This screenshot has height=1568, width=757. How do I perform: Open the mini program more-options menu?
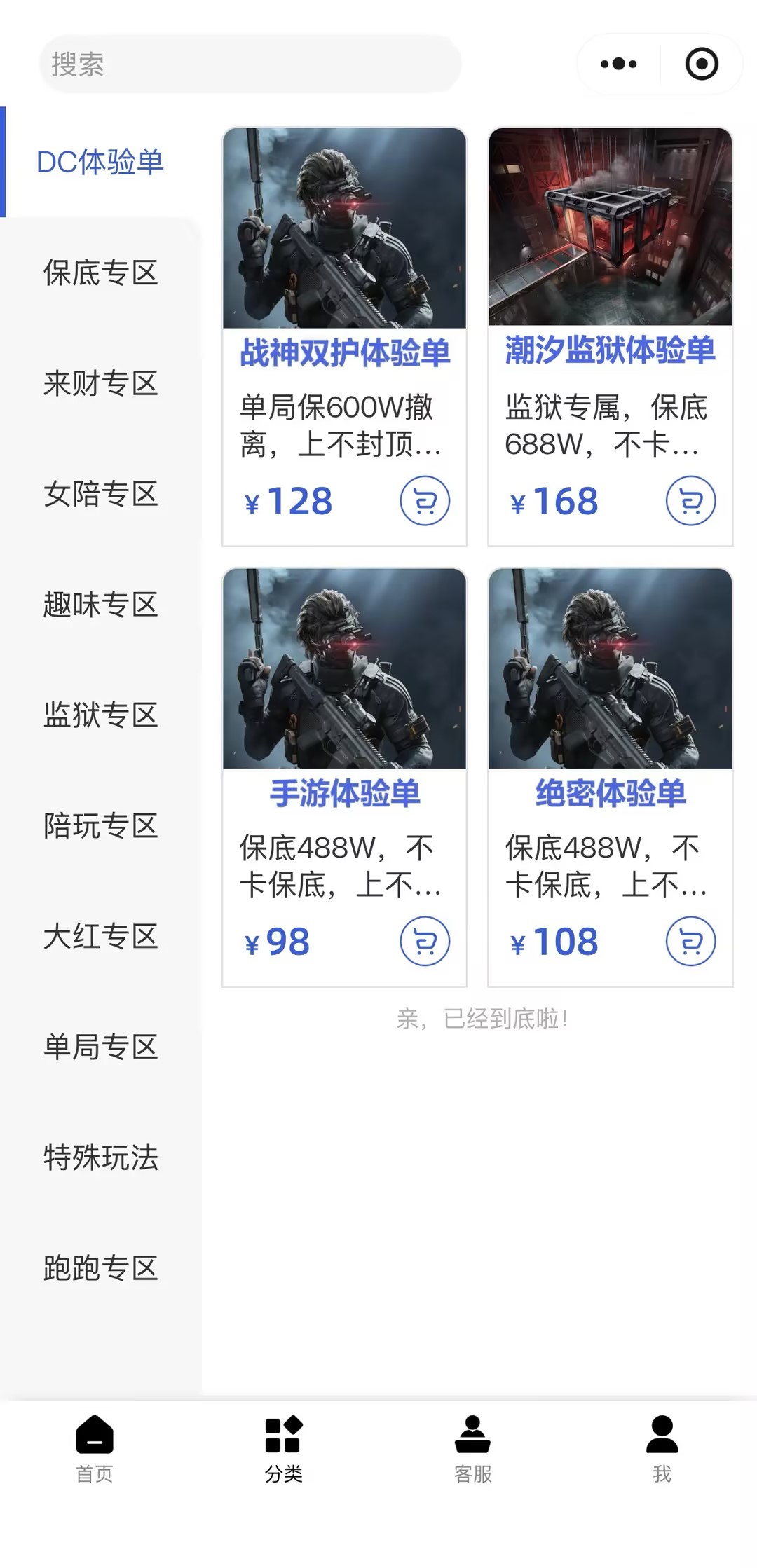[x=618, y=64]
